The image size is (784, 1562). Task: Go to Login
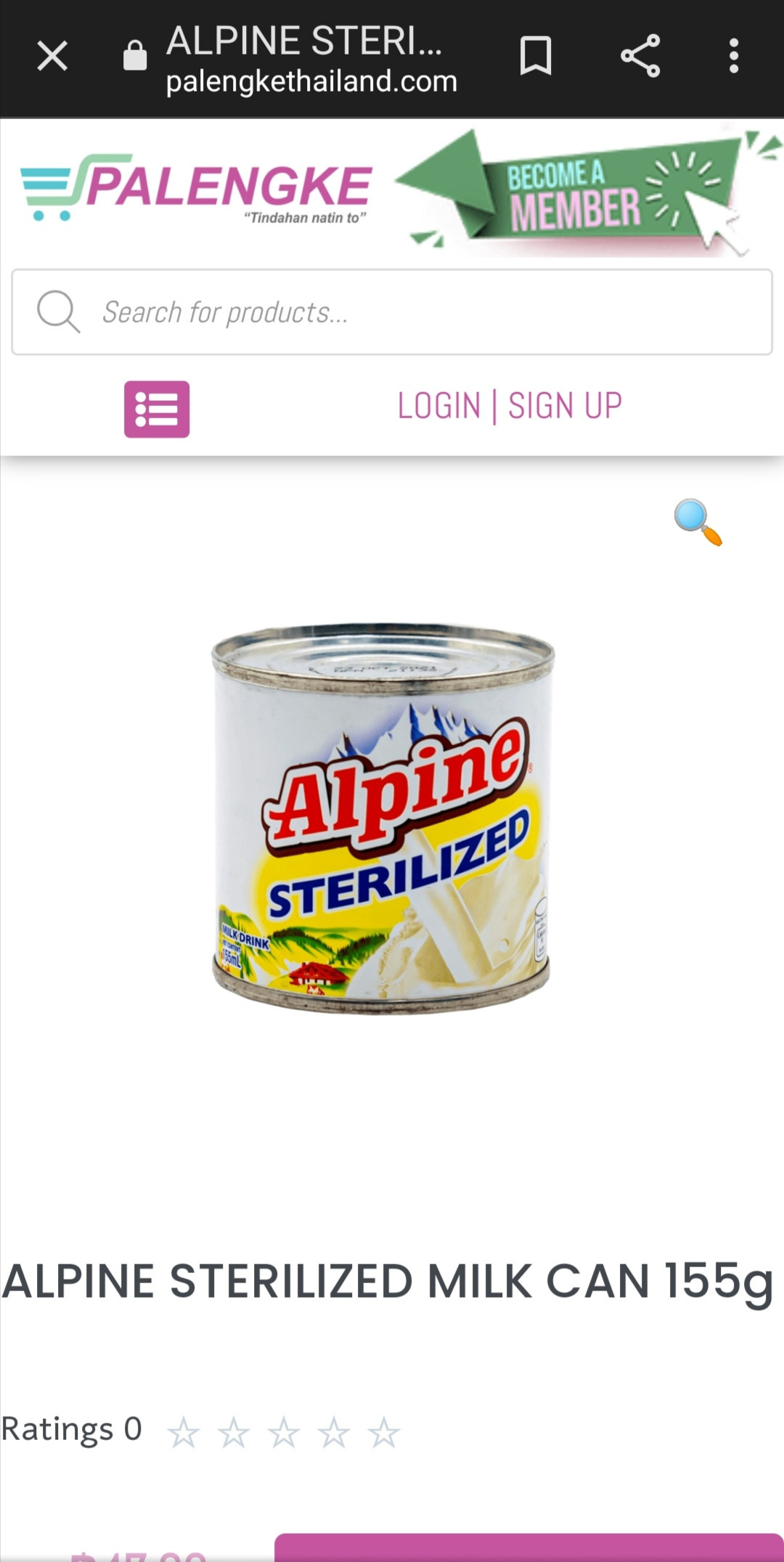439,406
